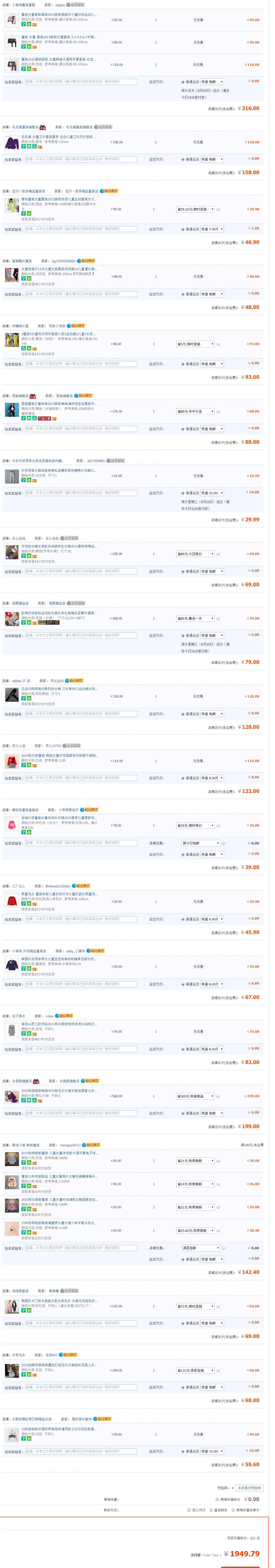Check the 使用天猫积分 checkbox
Viewport: 275px width, 1568px height.
[217, 1499]
